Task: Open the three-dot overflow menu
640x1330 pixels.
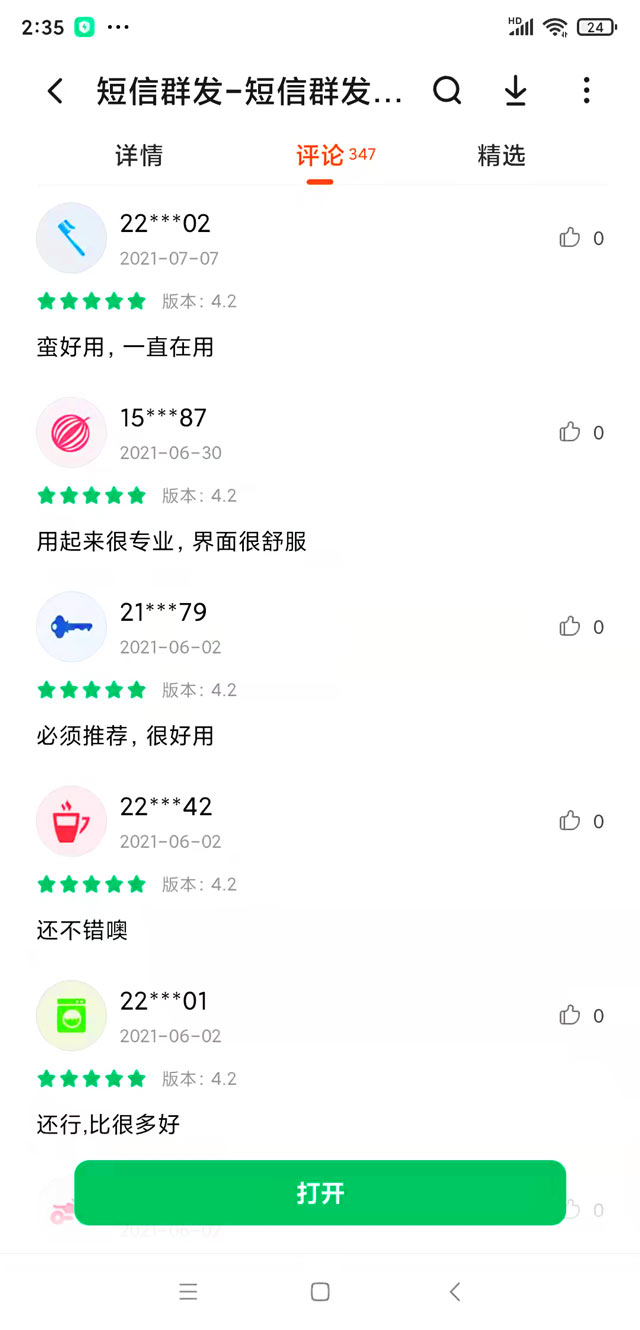Action: (586, 91)
